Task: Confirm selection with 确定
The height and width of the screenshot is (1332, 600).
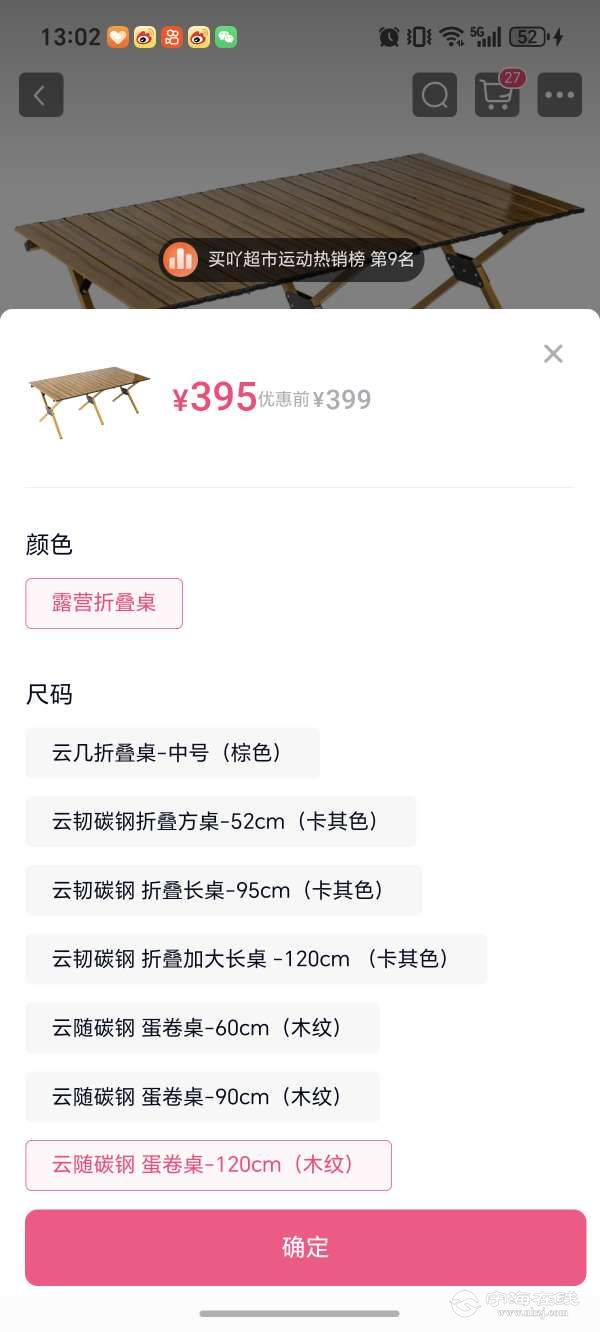Action: 305,1247
